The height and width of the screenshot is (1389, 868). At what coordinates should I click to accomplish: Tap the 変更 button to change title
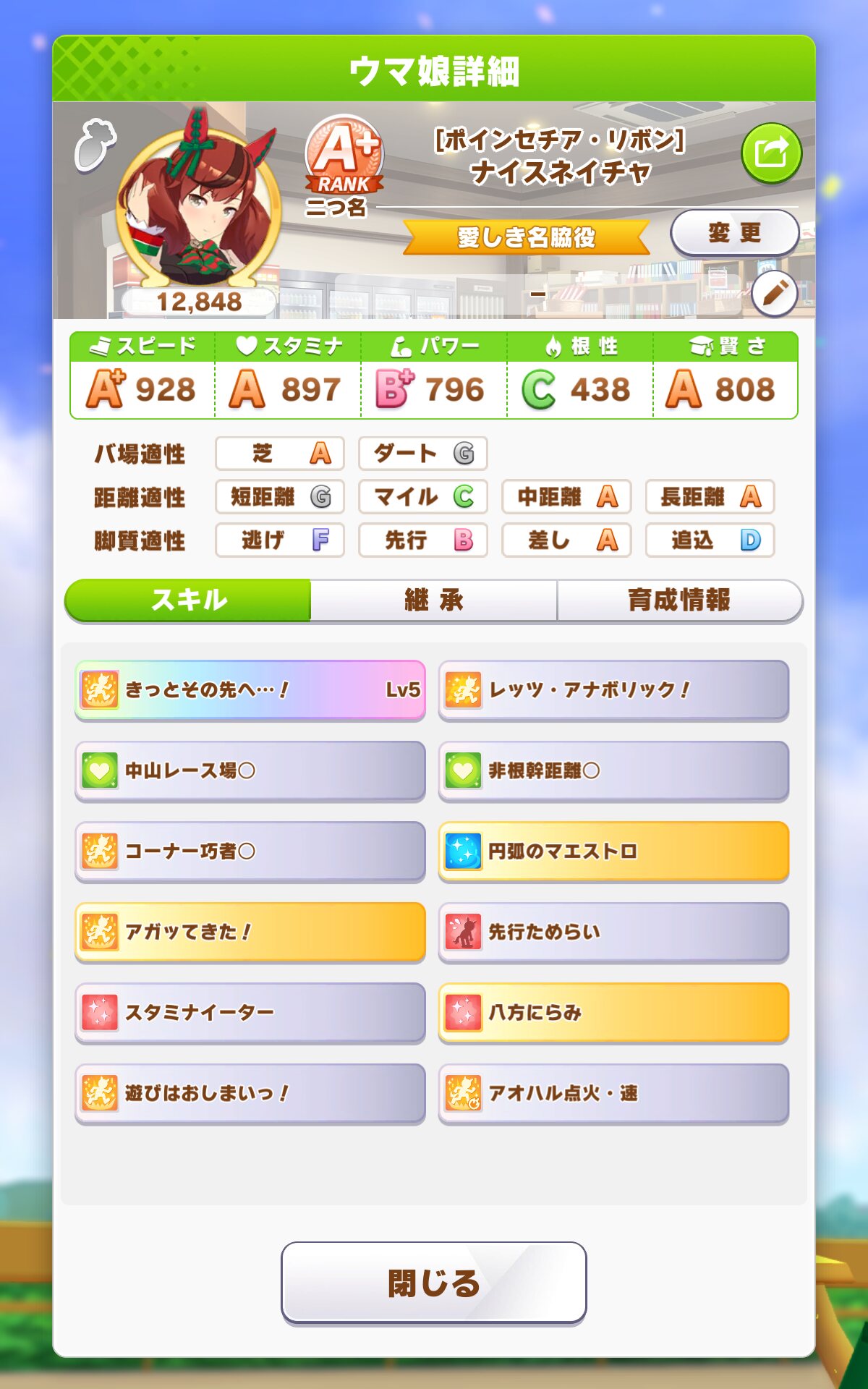point(734,233)
